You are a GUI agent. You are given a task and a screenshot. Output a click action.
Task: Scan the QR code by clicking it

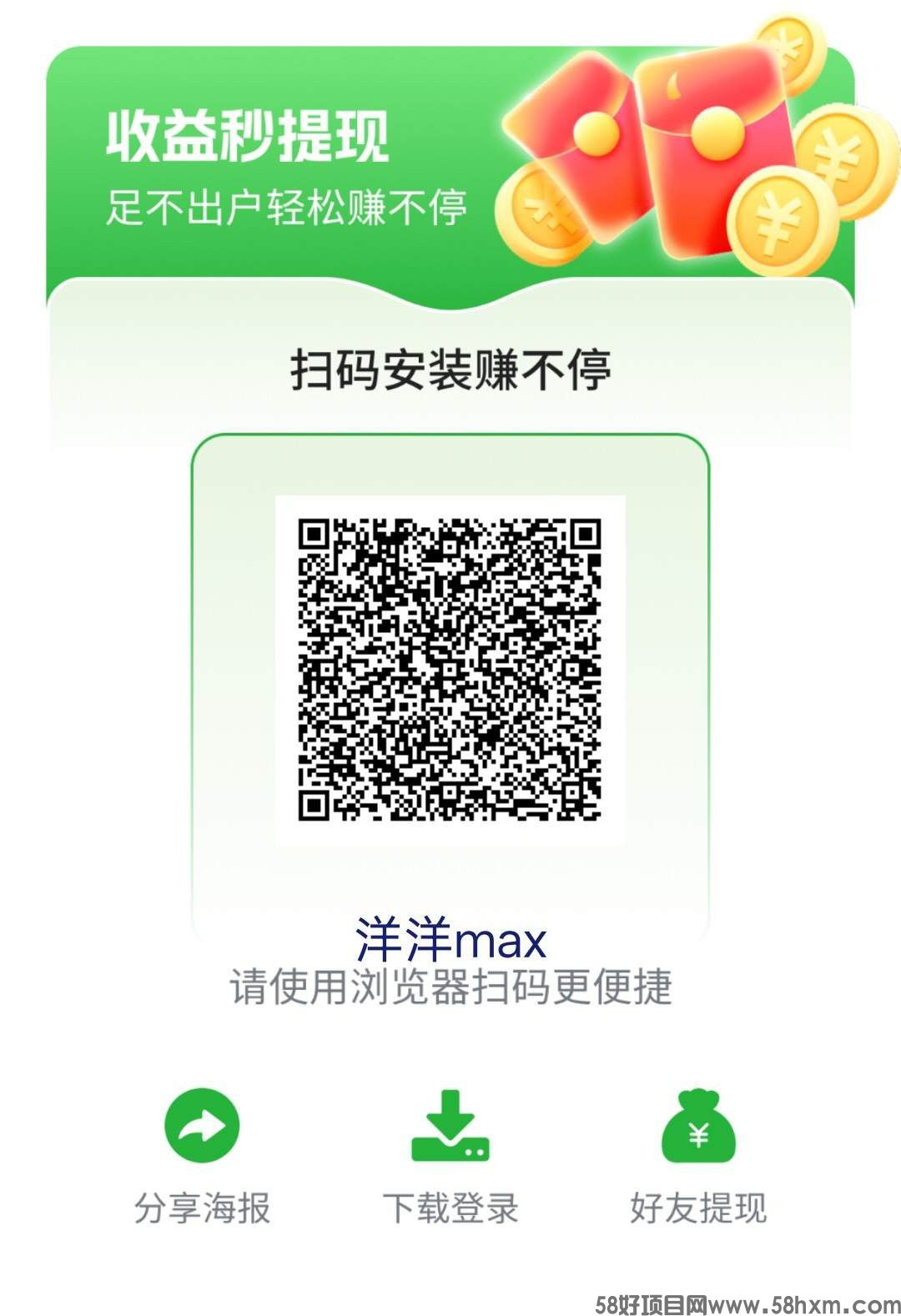click(450, 667)
